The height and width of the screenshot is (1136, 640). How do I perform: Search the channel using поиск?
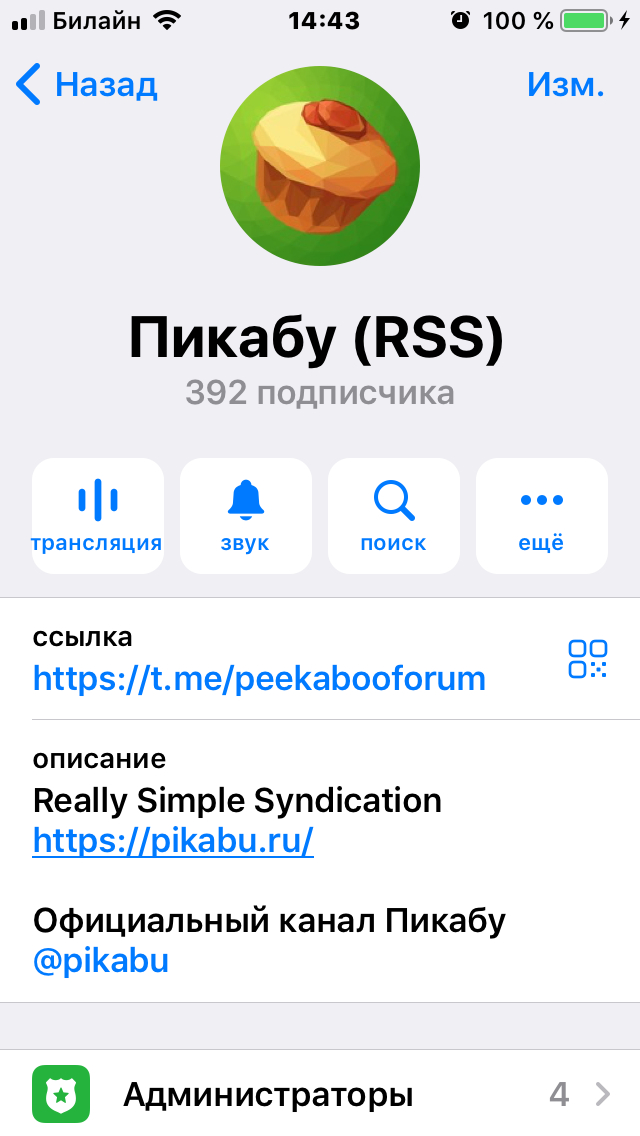[394, 516]
